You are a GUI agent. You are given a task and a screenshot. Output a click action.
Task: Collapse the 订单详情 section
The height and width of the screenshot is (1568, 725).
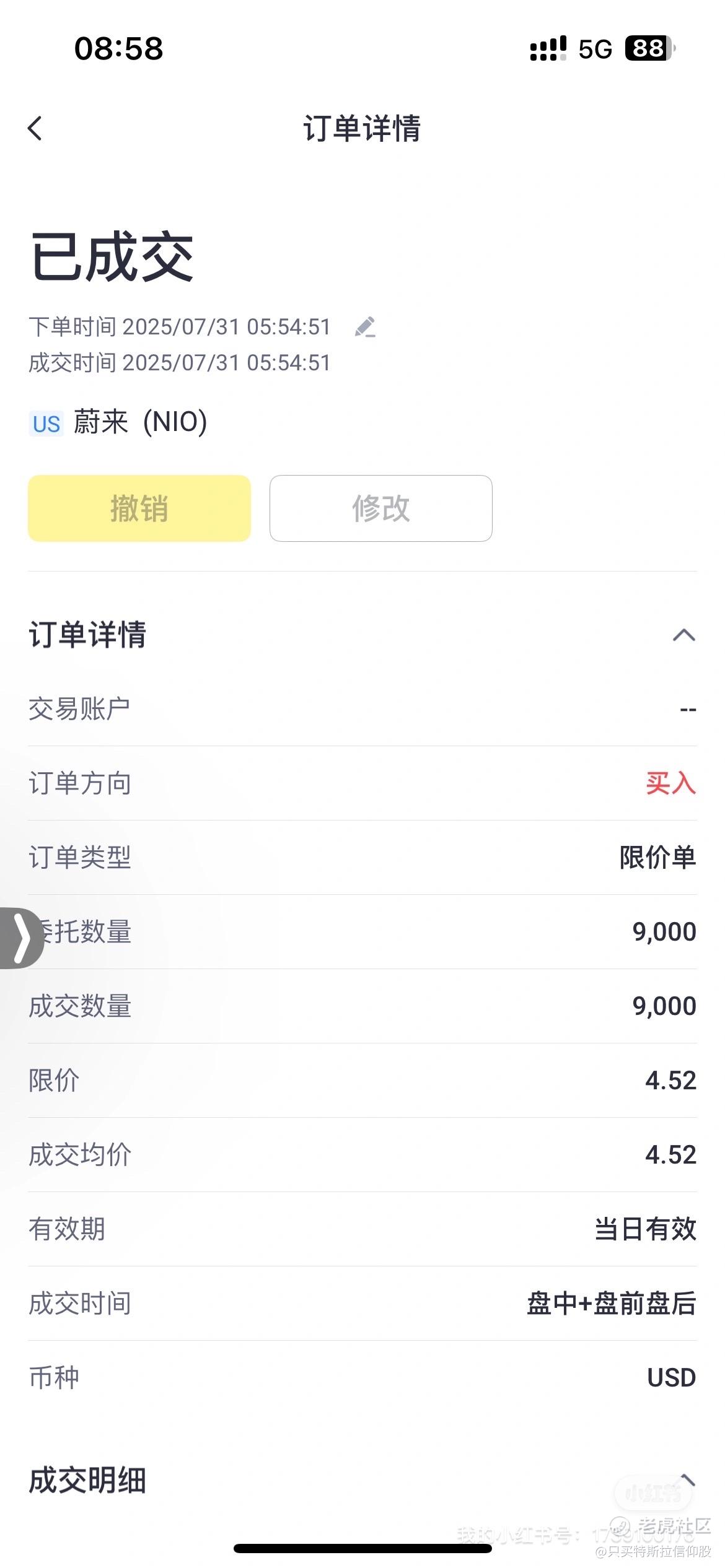point(684,635)
